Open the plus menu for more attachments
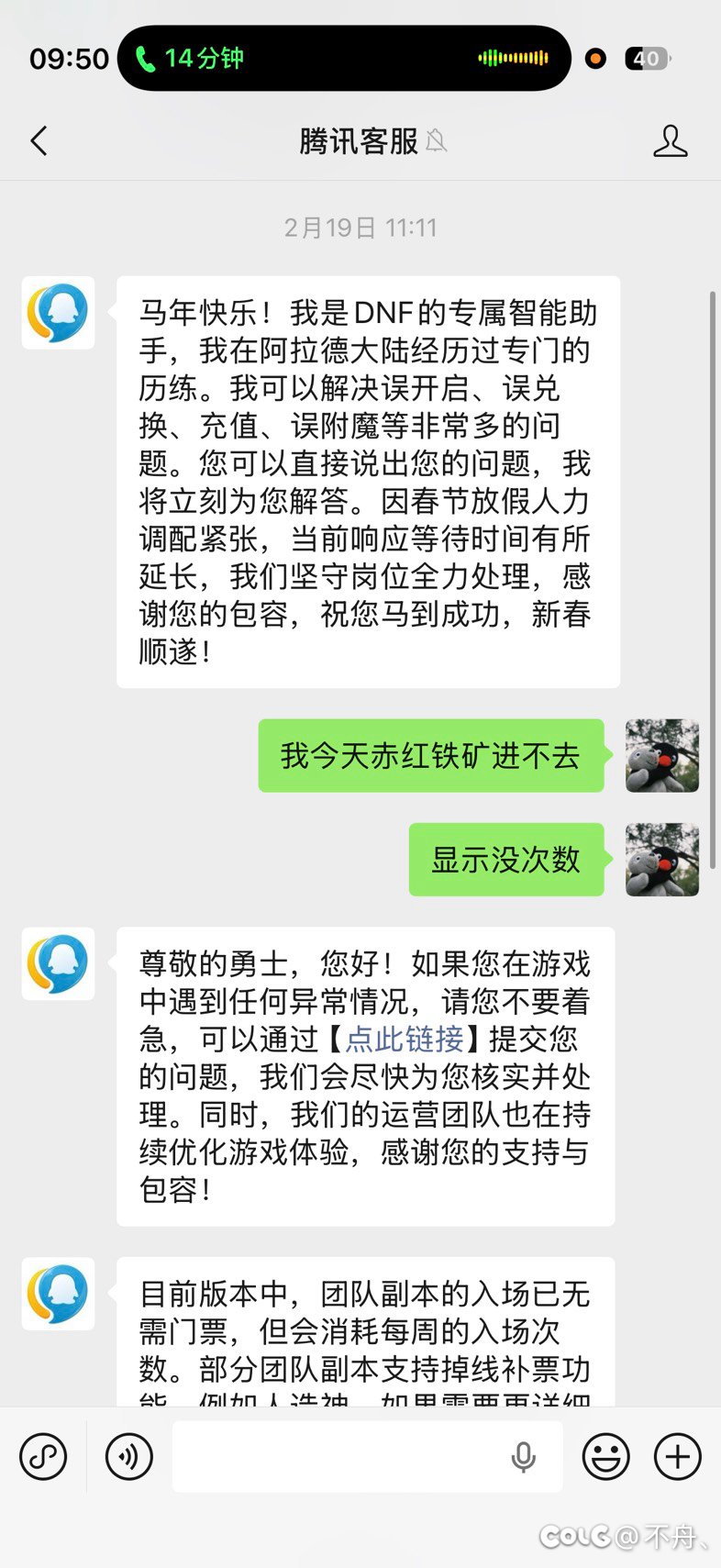This screenshot has height=1568, width=721. [x=678, y=1456]
